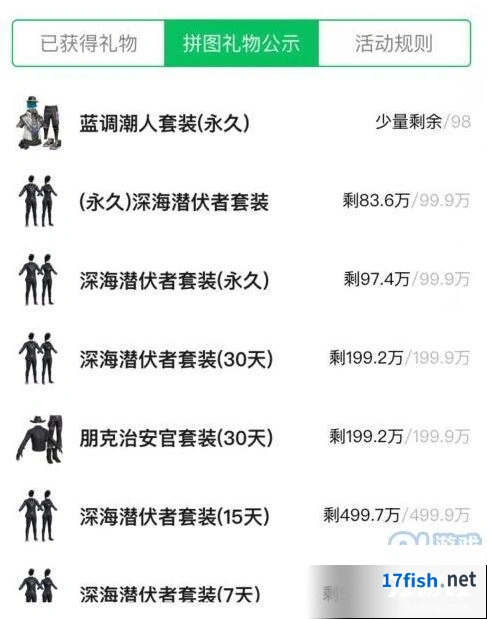This screenshot has height=619, width=487.
Task: Switch to the 已获得礼物 tab
Action: [x=89, y=43]
